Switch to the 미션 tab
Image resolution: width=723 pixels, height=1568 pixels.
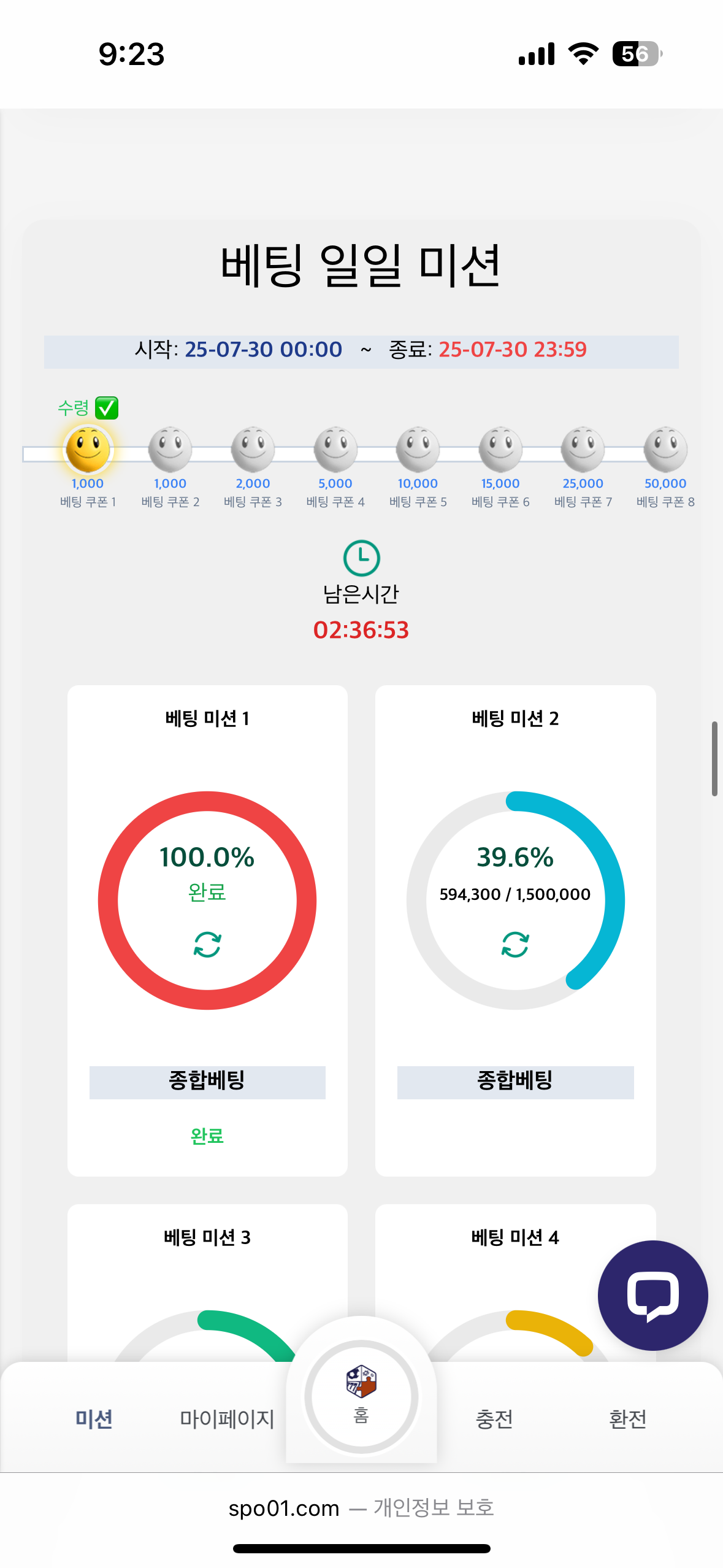pyautogui.click(x=93, y=1418)
